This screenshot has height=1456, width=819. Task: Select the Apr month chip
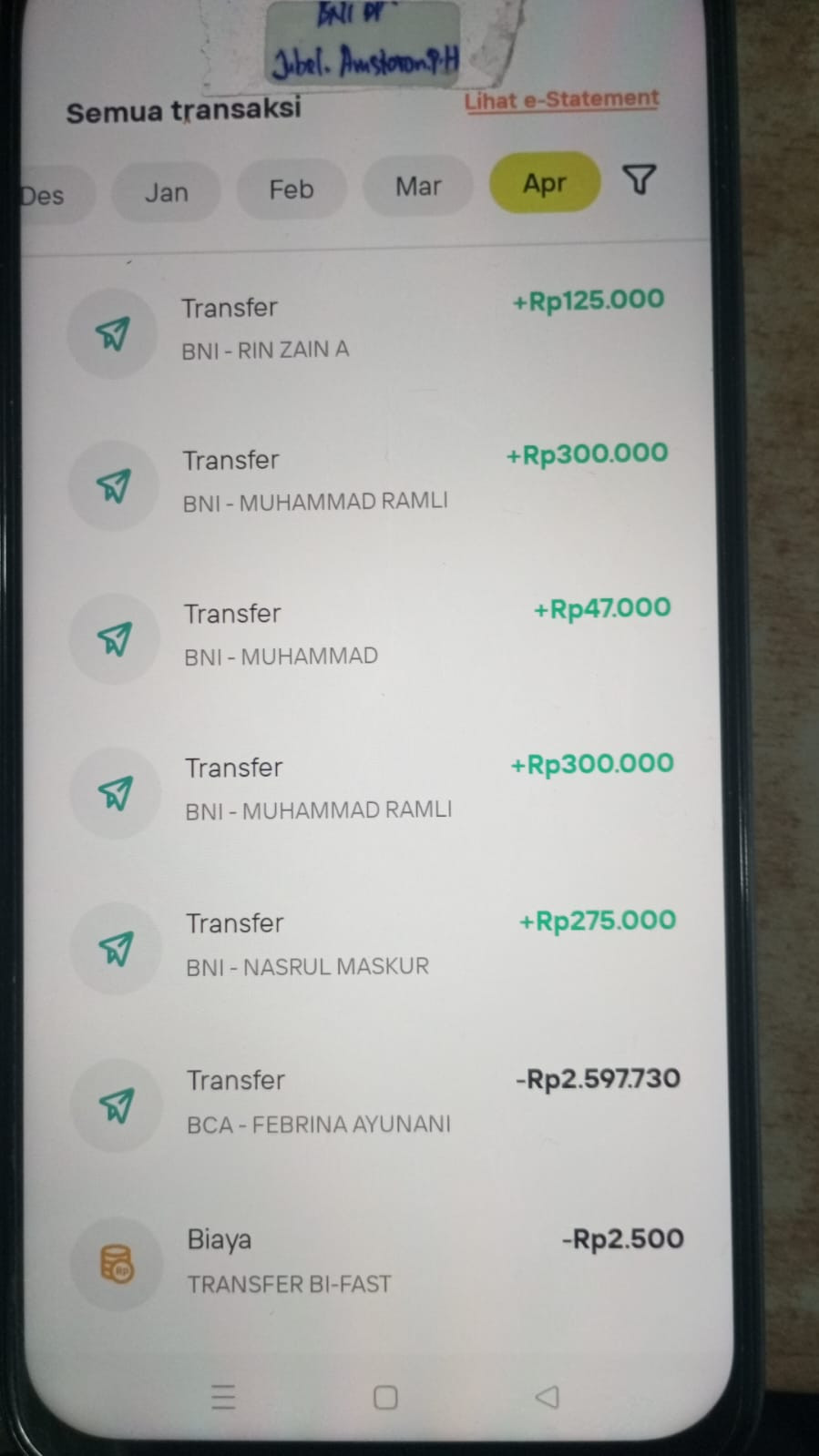point(545,183)
